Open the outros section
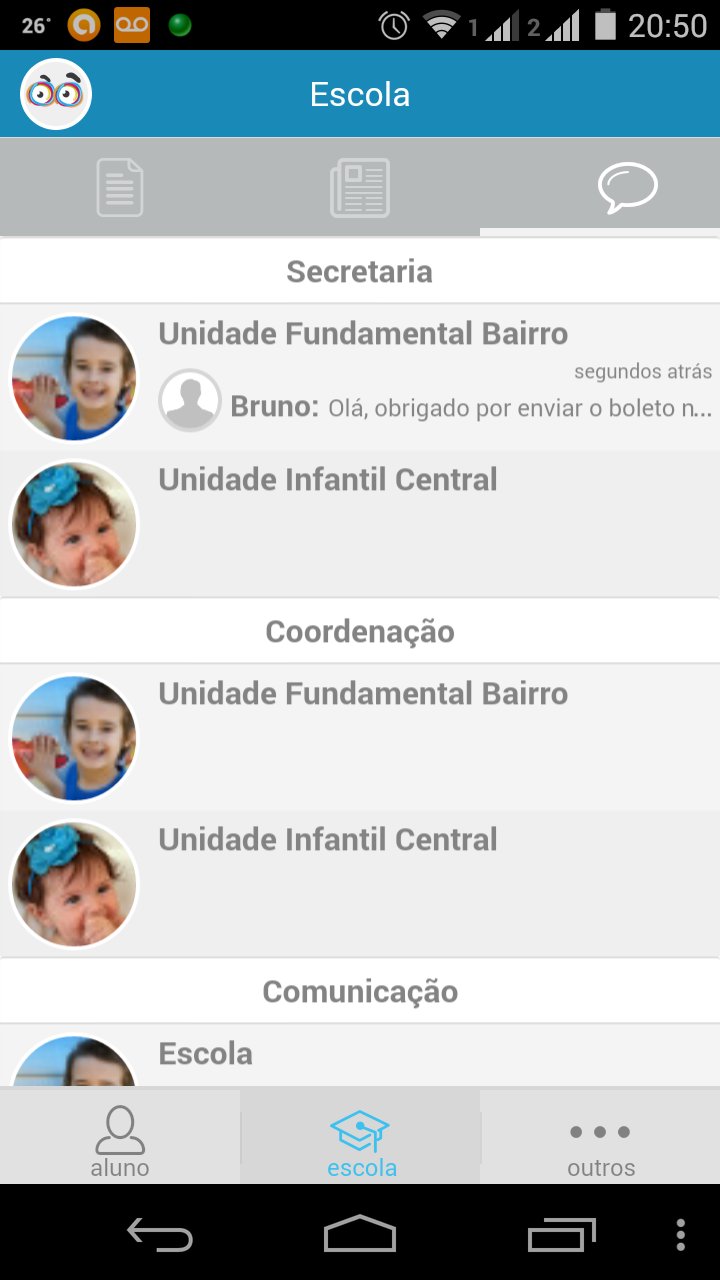Screen dimensions: 720x1280 [600, 1140]
